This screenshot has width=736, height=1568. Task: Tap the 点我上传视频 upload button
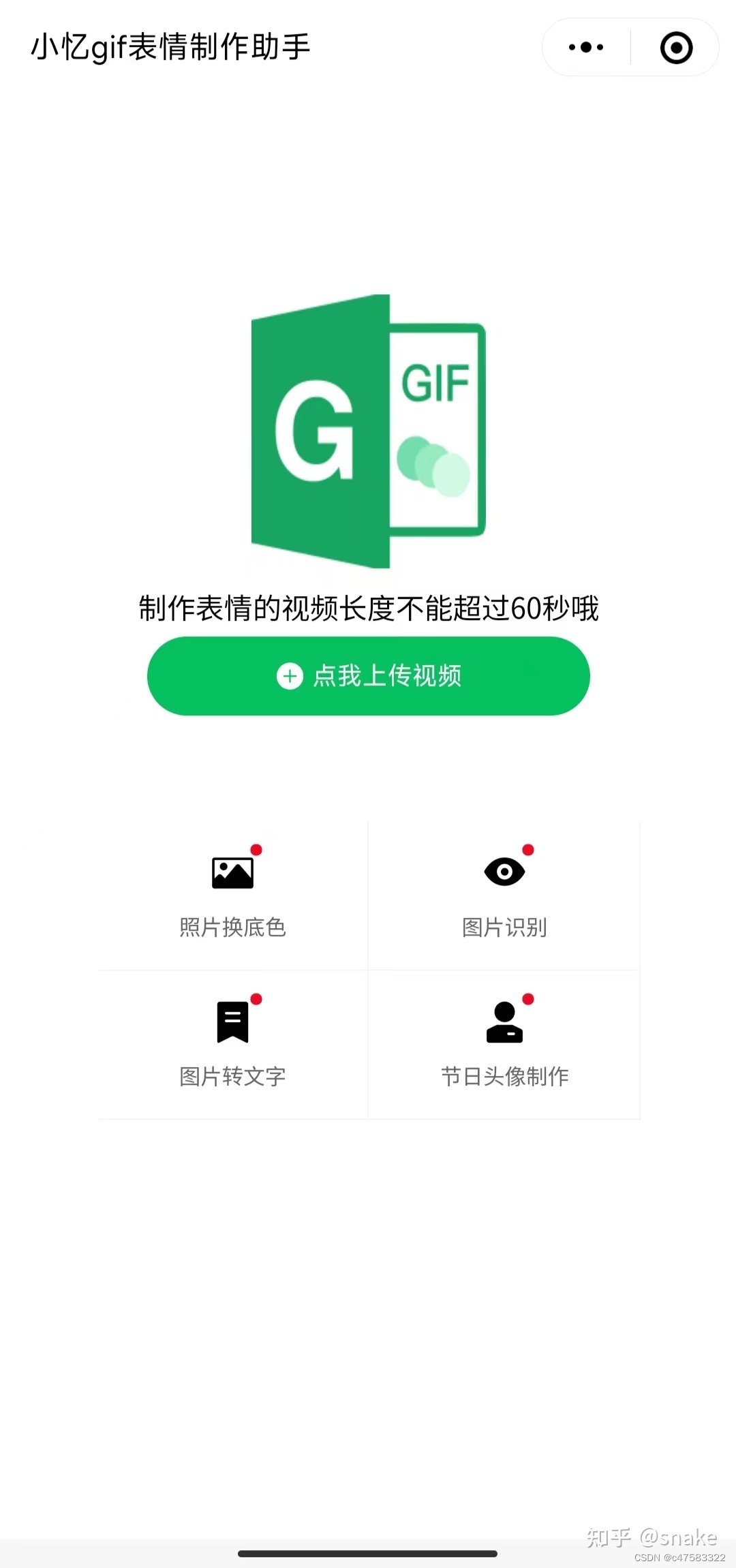(369, 676)
